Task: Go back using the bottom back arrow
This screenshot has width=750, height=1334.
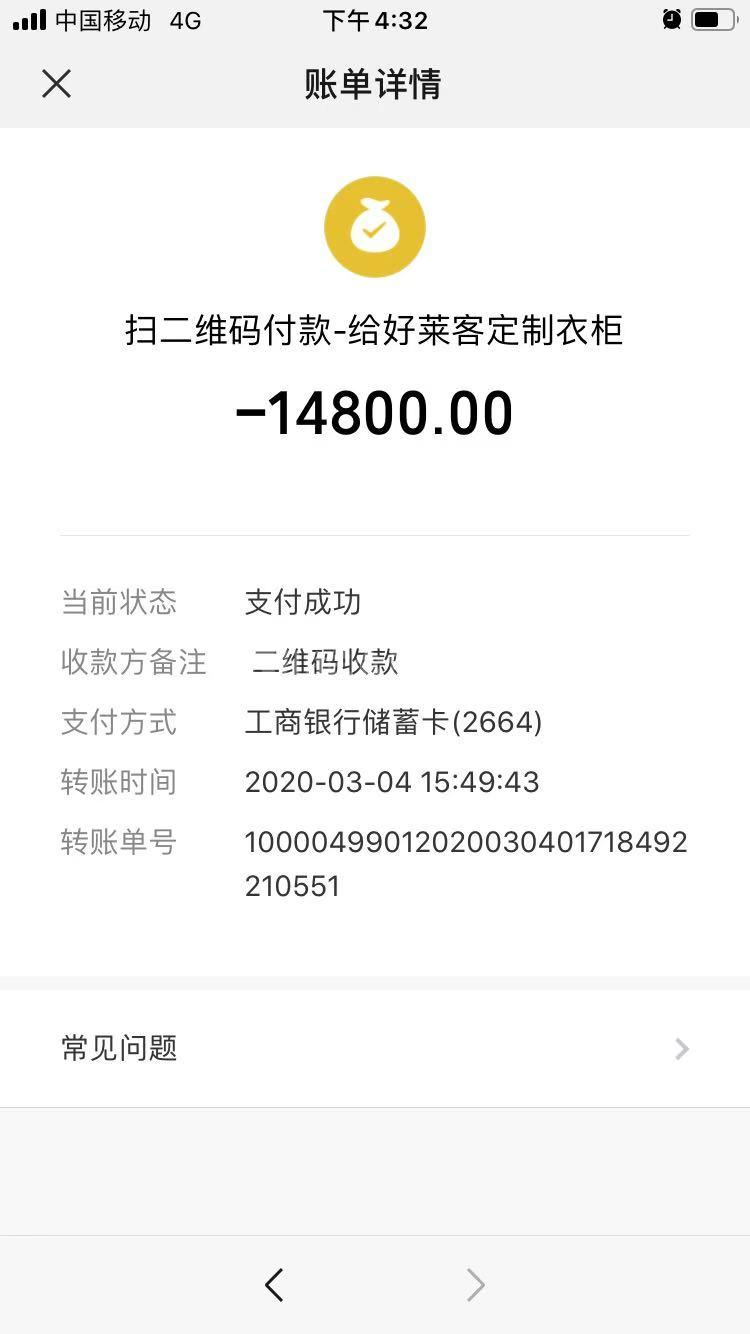Action: pos(274,1285)
